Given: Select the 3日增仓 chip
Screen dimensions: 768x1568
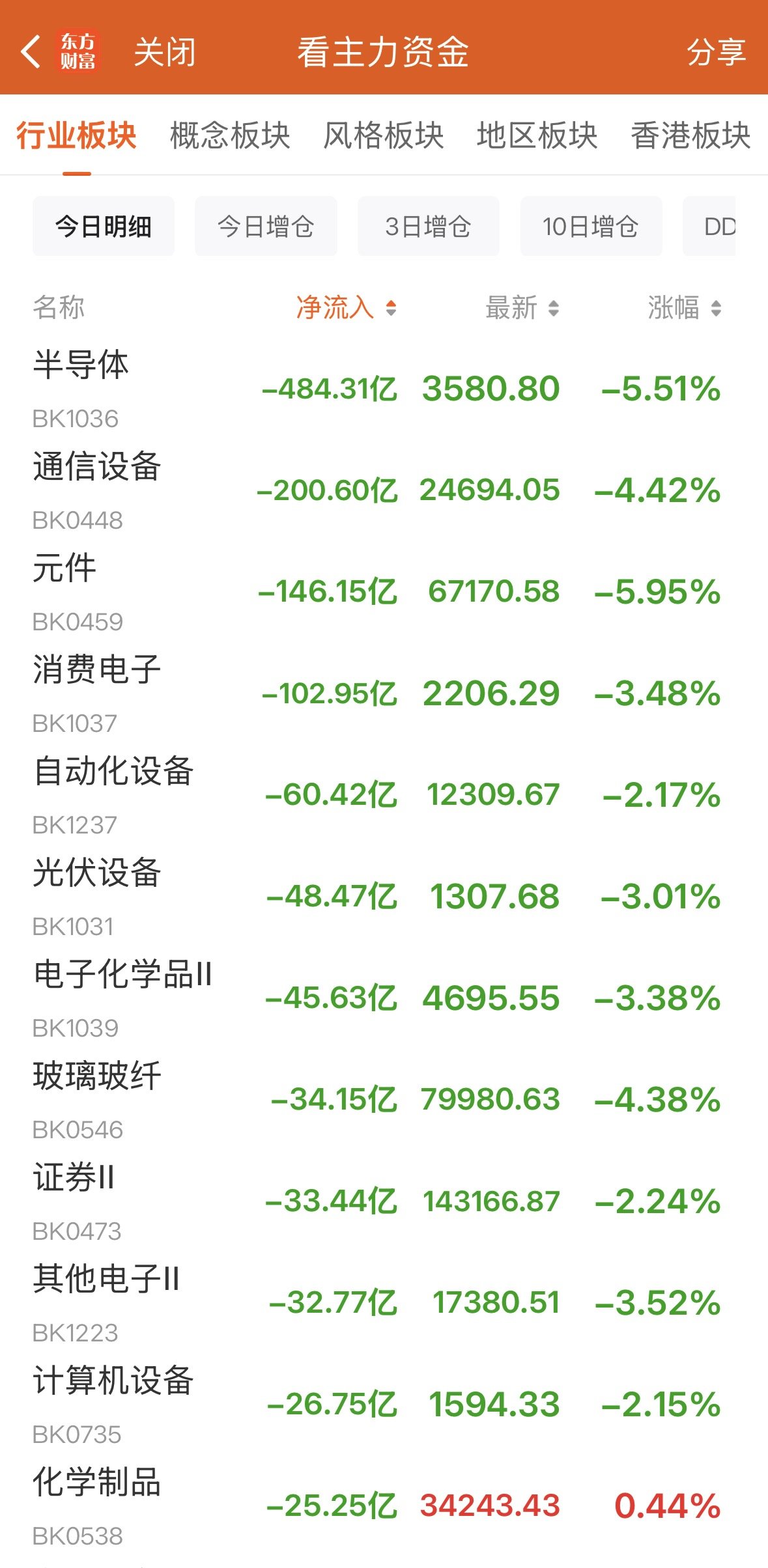Looking at the screenshot, I should pyautogui.click(x=429, y=226).
